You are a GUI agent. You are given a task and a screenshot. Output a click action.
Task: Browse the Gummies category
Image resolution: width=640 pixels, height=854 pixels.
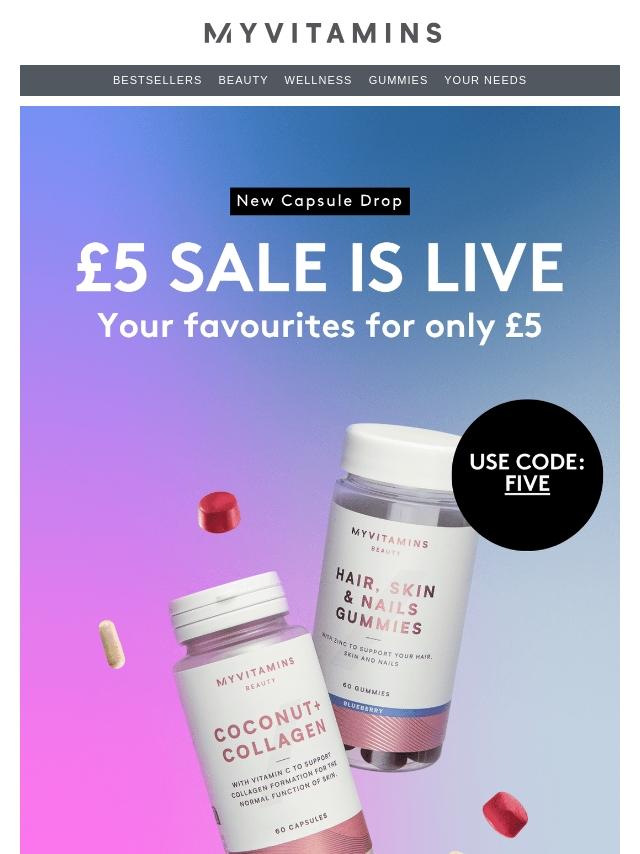(398, 80)
